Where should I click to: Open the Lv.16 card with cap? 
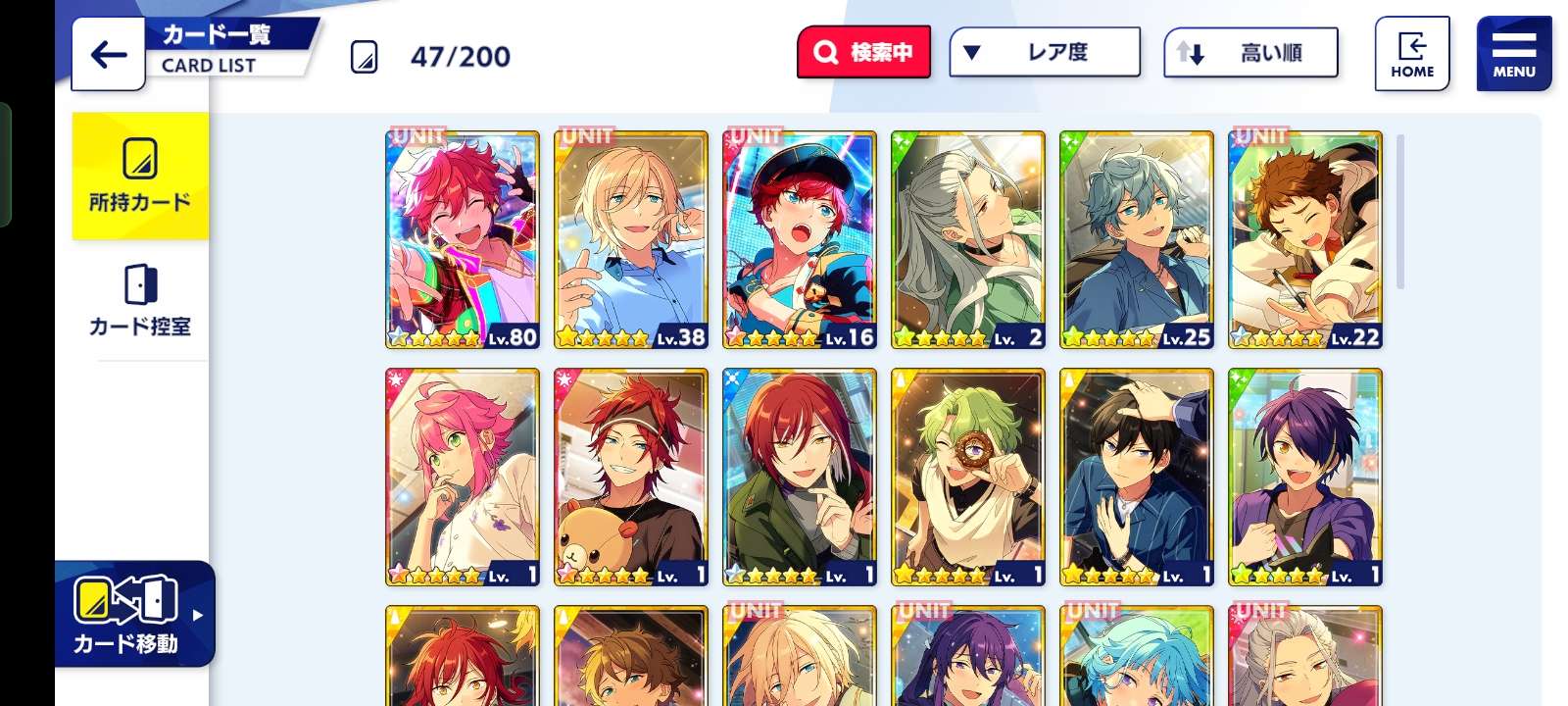(x=800, y=240)
